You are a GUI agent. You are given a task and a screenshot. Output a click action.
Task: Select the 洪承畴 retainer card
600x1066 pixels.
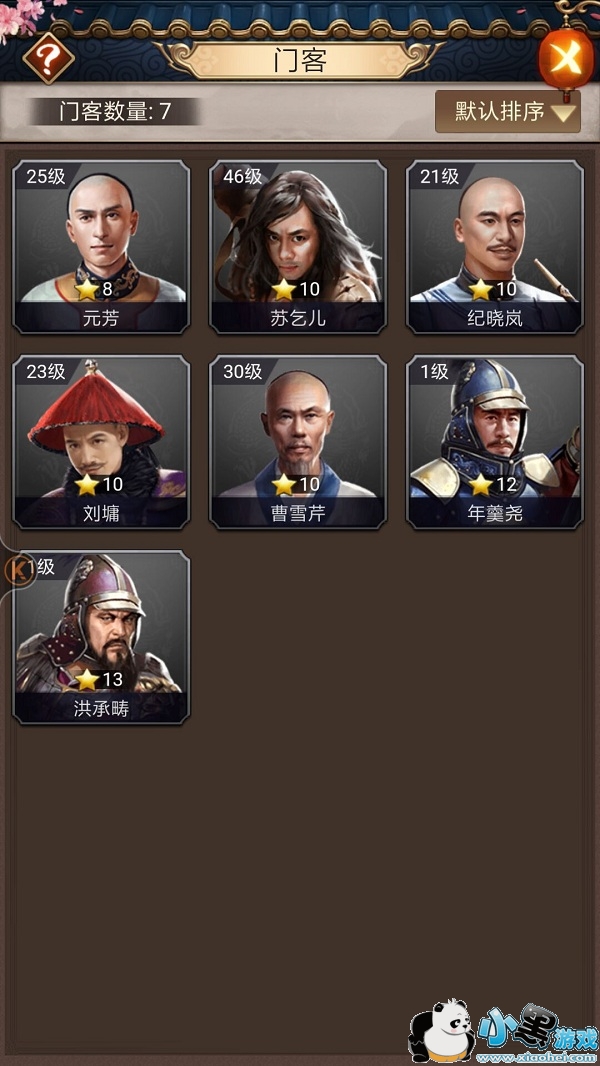pos(101,637)
